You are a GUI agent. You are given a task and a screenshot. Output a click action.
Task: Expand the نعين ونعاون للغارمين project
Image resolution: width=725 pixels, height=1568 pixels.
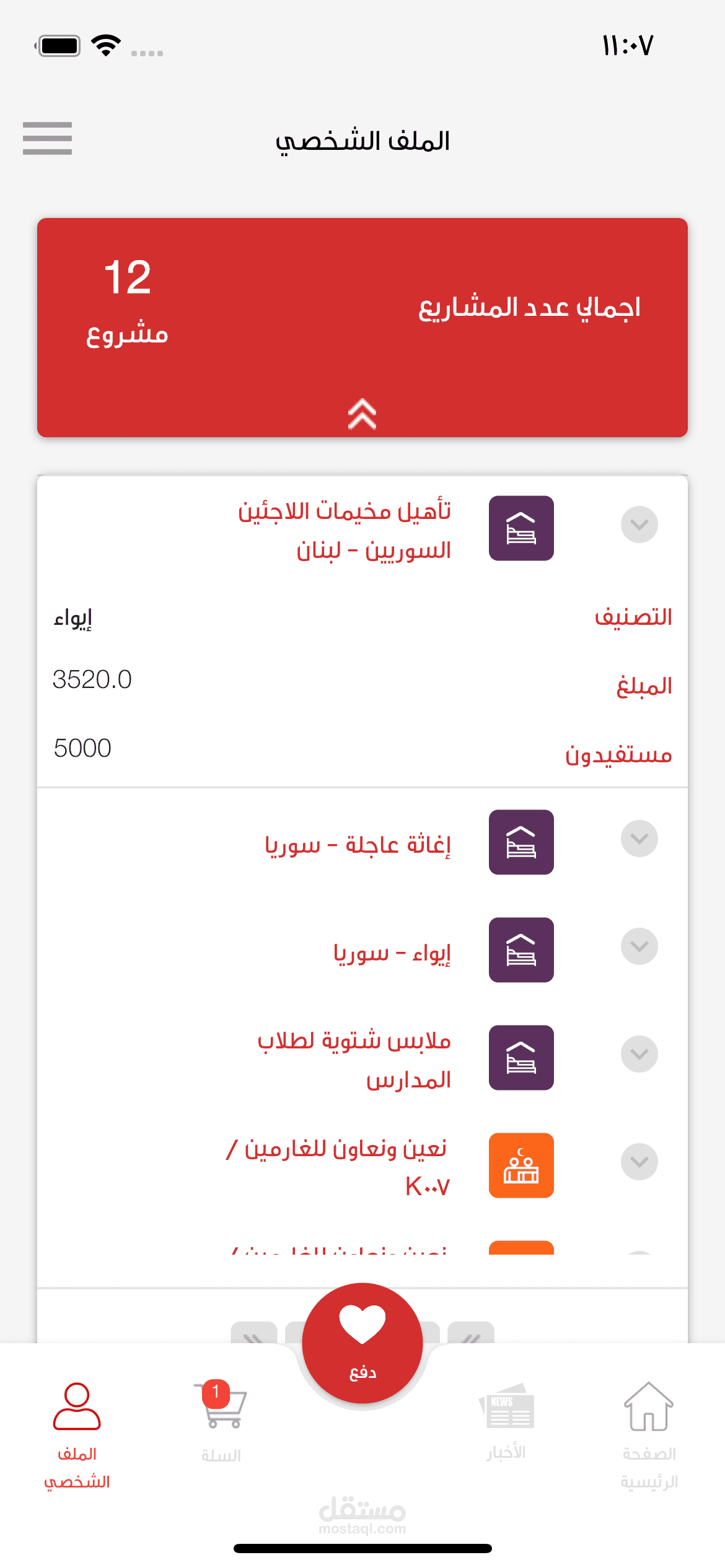639,1162
